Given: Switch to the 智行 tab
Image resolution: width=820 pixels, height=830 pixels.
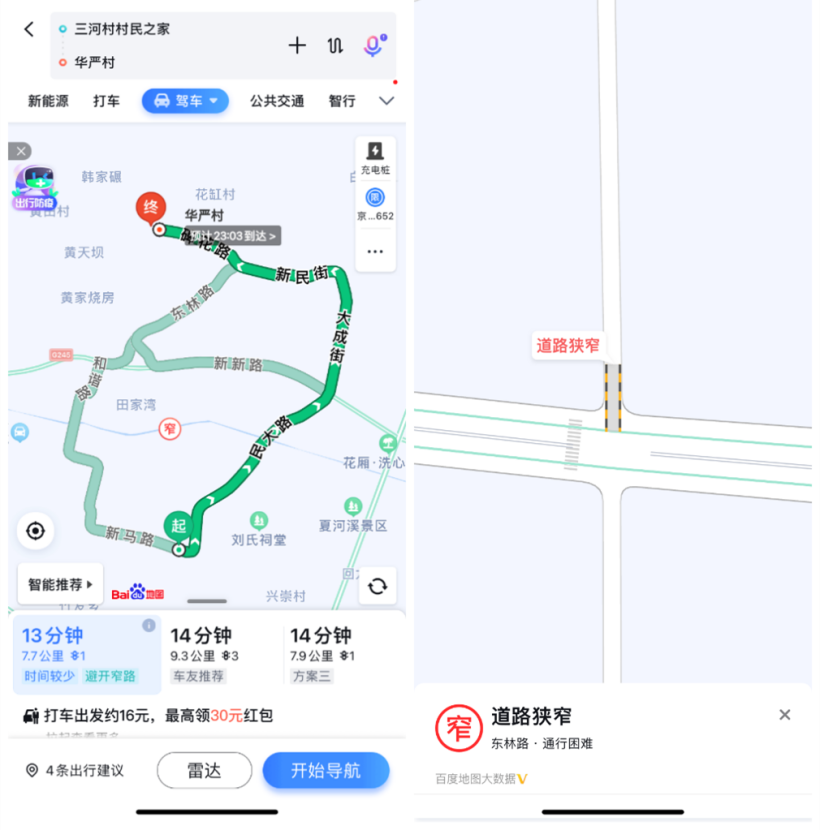Looking at the screenshot, I should point(342,101).
